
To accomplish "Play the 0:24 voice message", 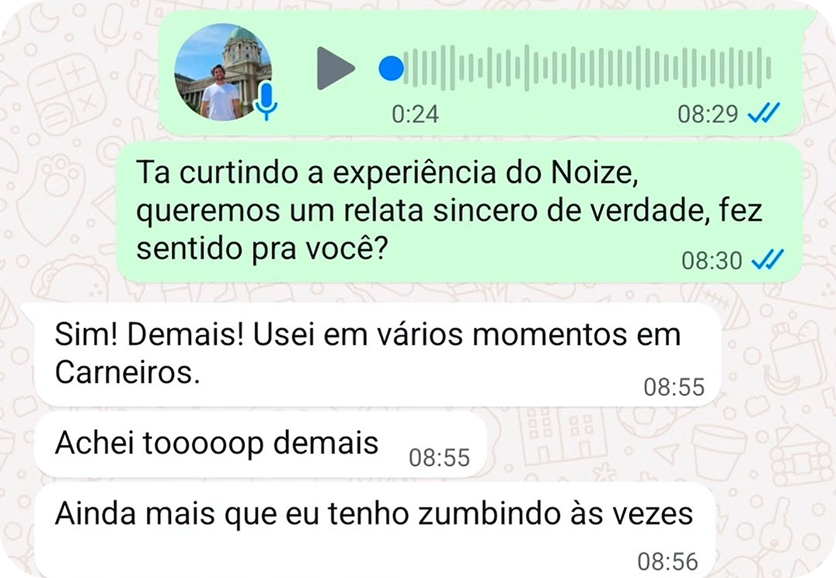I will (335, 68).
